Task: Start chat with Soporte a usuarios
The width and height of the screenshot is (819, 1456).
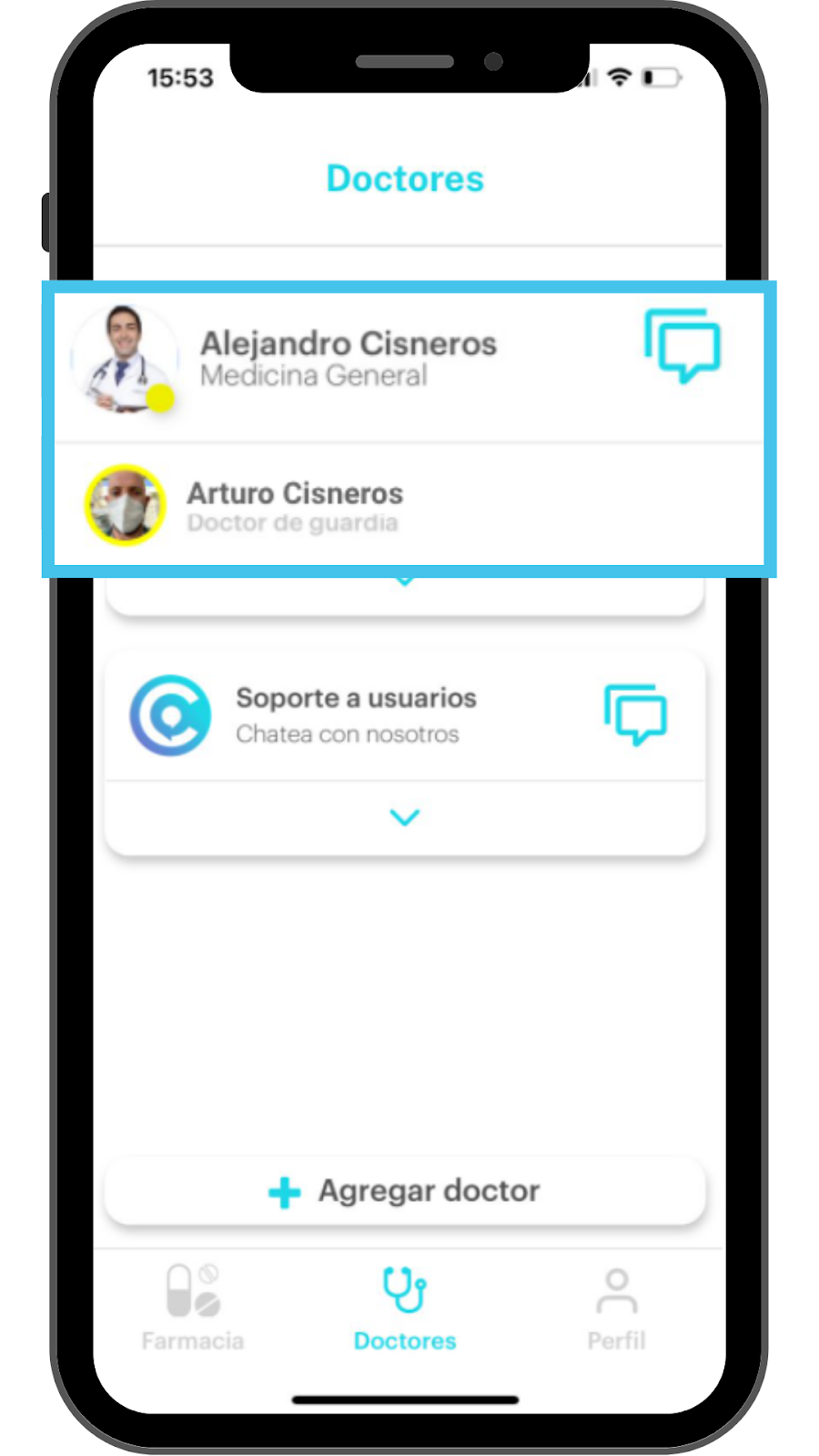Action: click(635, 714)
